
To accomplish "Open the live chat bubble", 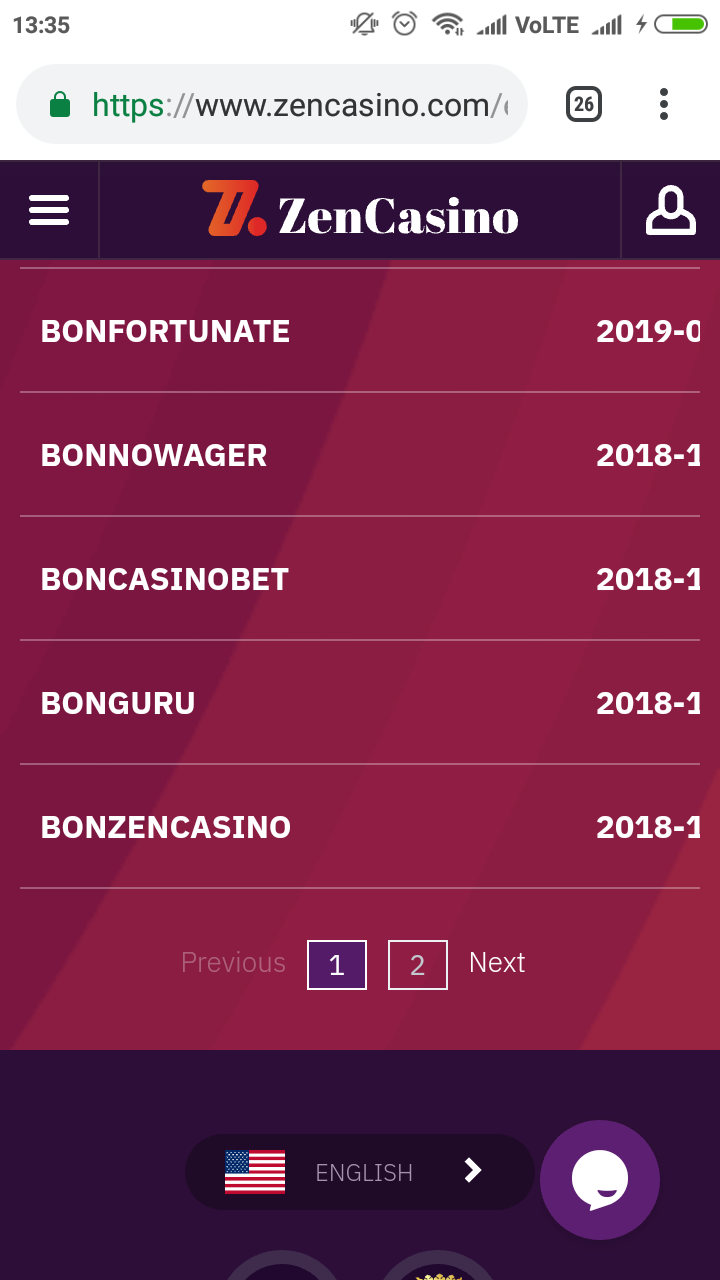I will (x=600, y=1180).
